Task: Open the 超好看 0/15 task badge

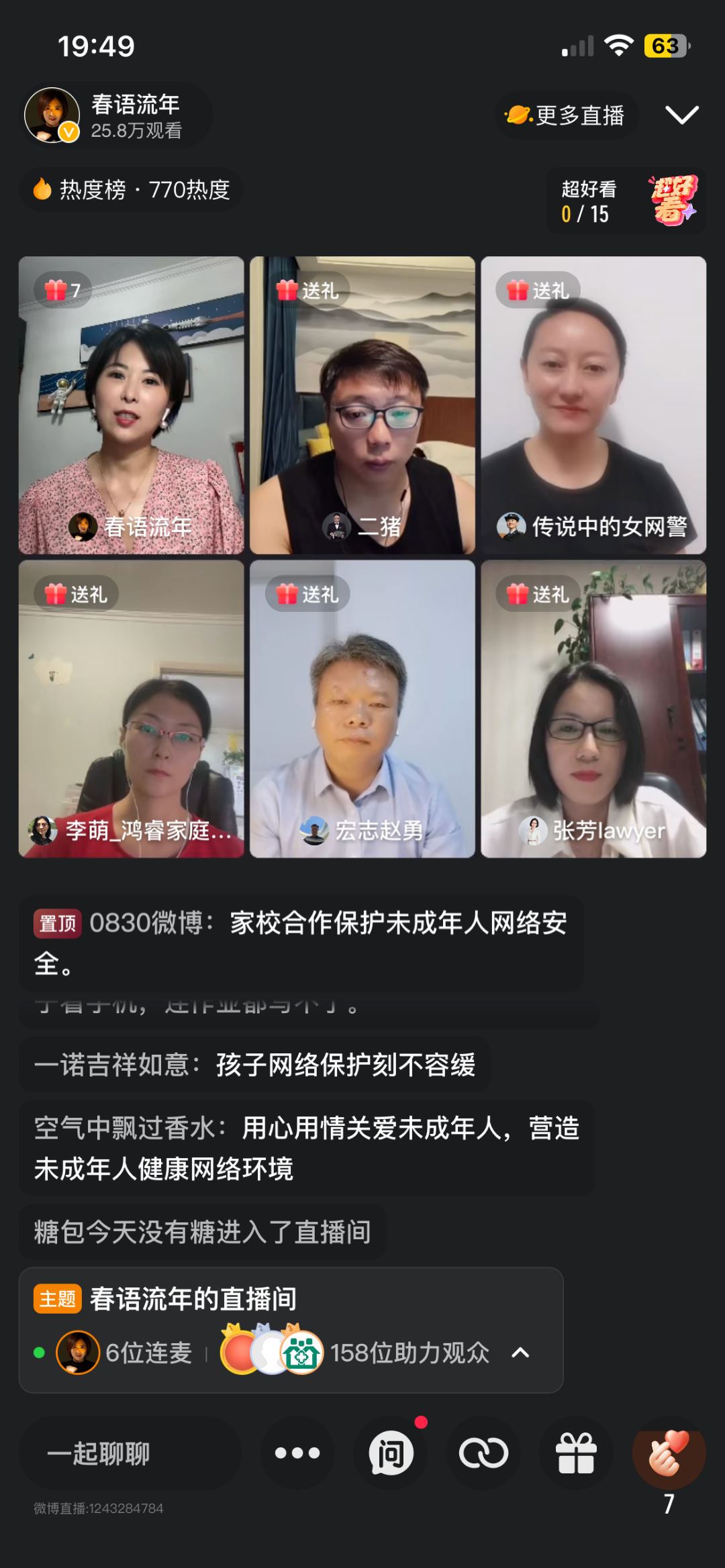Action: tap(626, 201)
